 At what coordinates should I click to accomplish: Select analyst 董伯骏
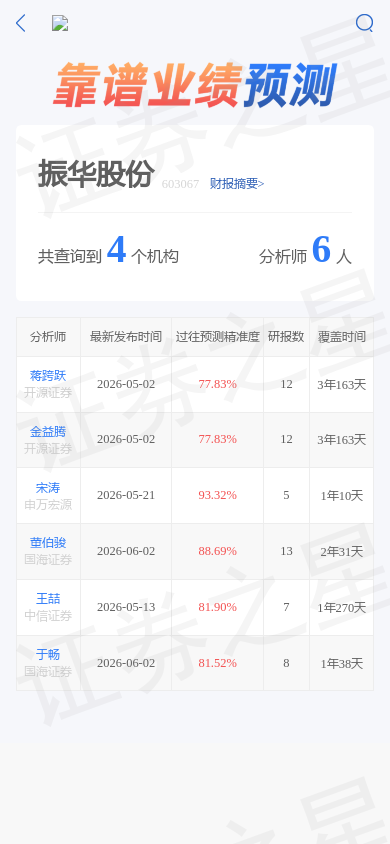coord(48,543)
